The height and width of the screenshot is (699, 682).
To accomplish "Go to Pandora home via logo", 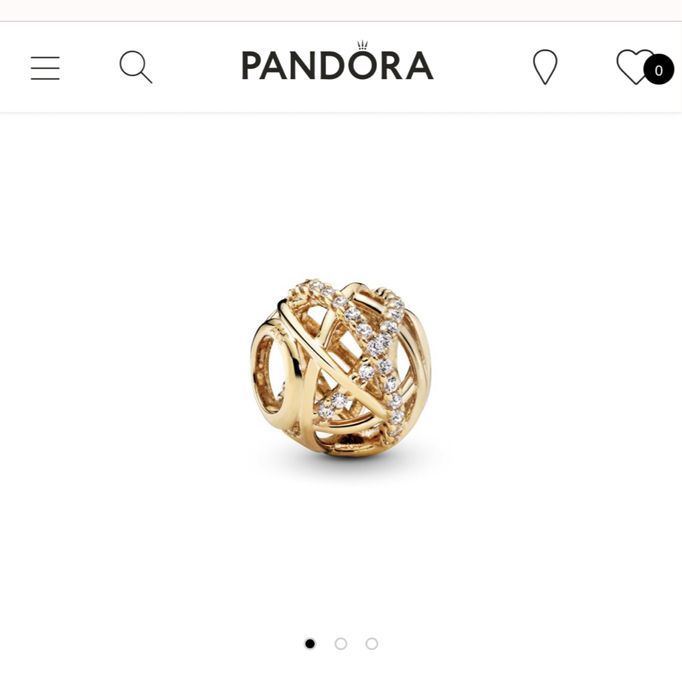I will pyautogui.click(x=337, y=65).
